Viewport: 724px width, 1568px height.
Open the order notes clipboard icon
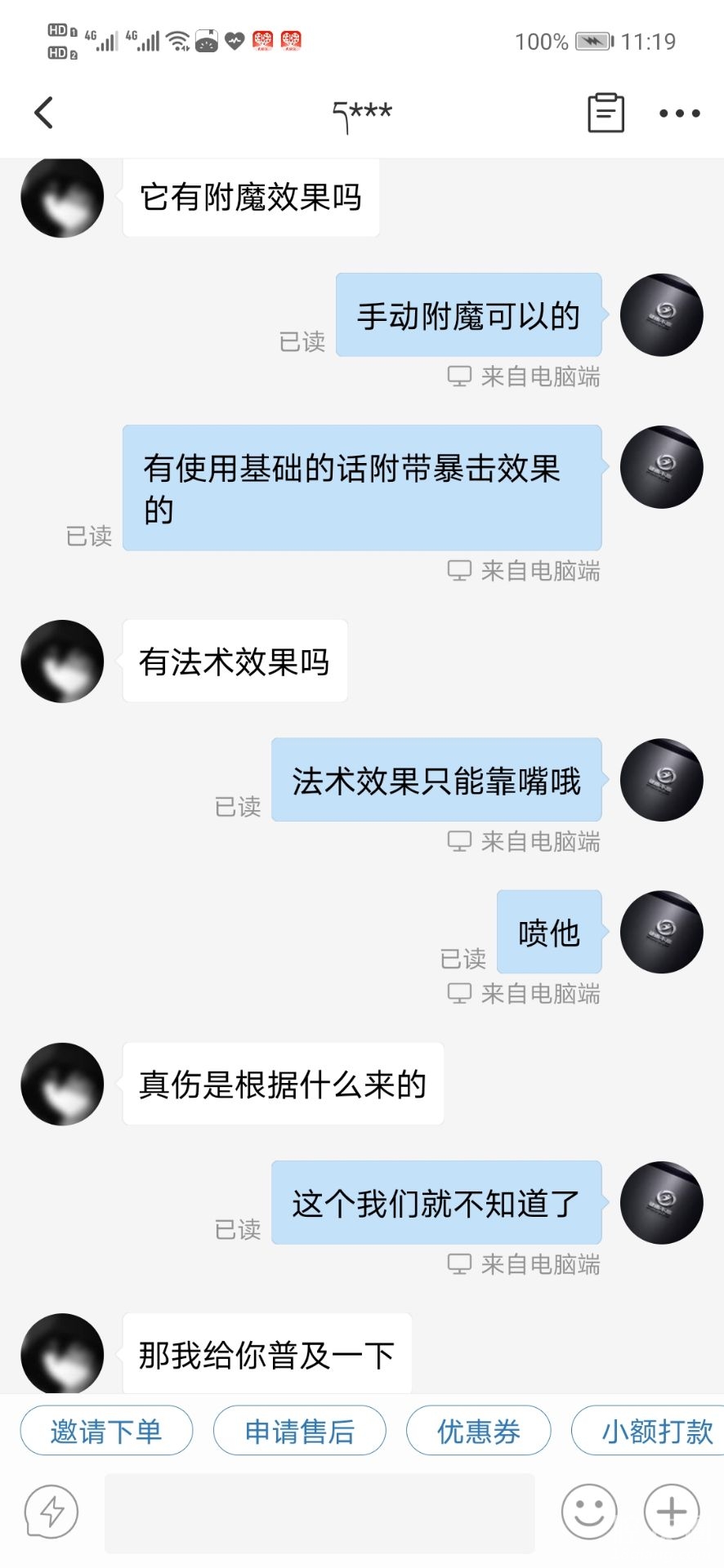click(x=606, y=113)
